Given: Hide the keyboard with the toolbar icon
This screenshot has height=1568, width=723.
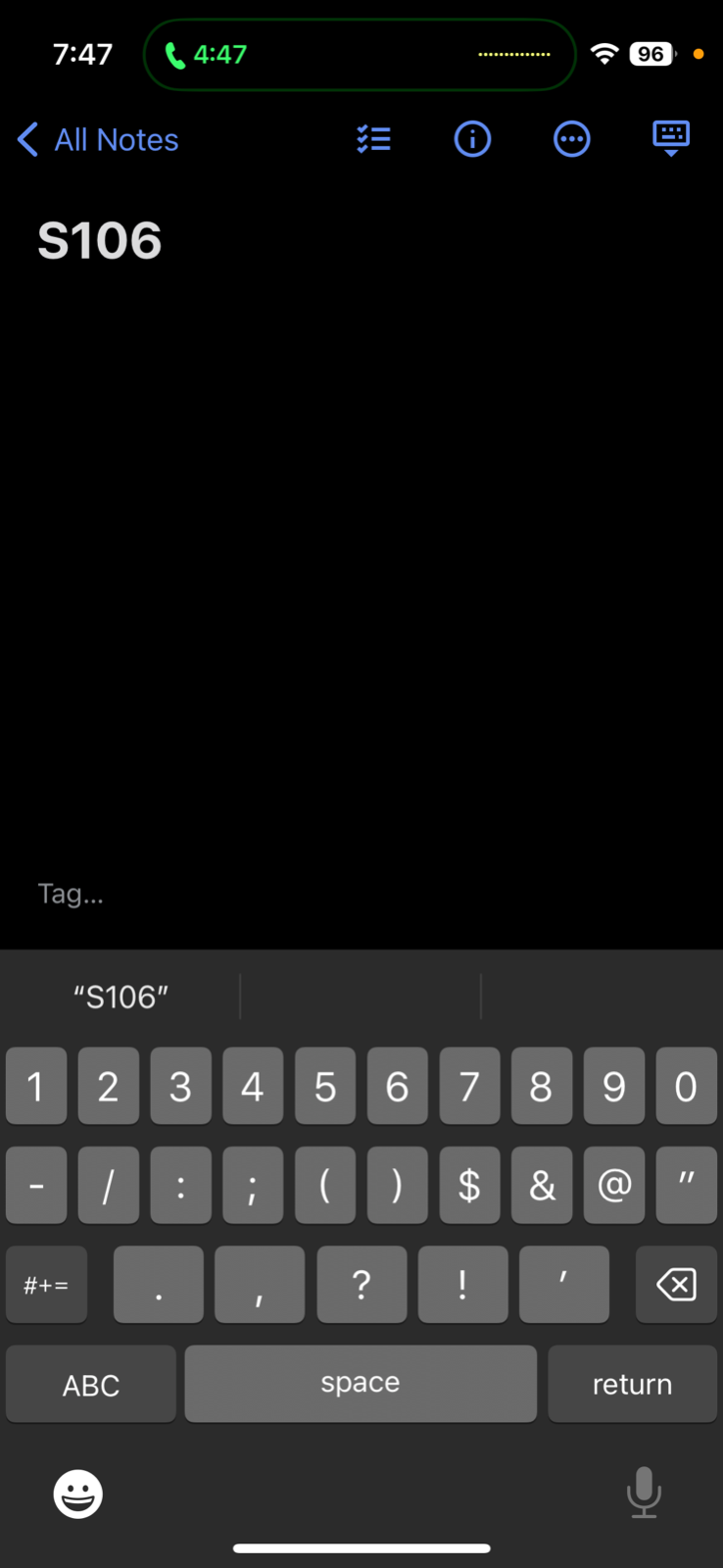Looking at the screenshot, I should tap(671, 138).
